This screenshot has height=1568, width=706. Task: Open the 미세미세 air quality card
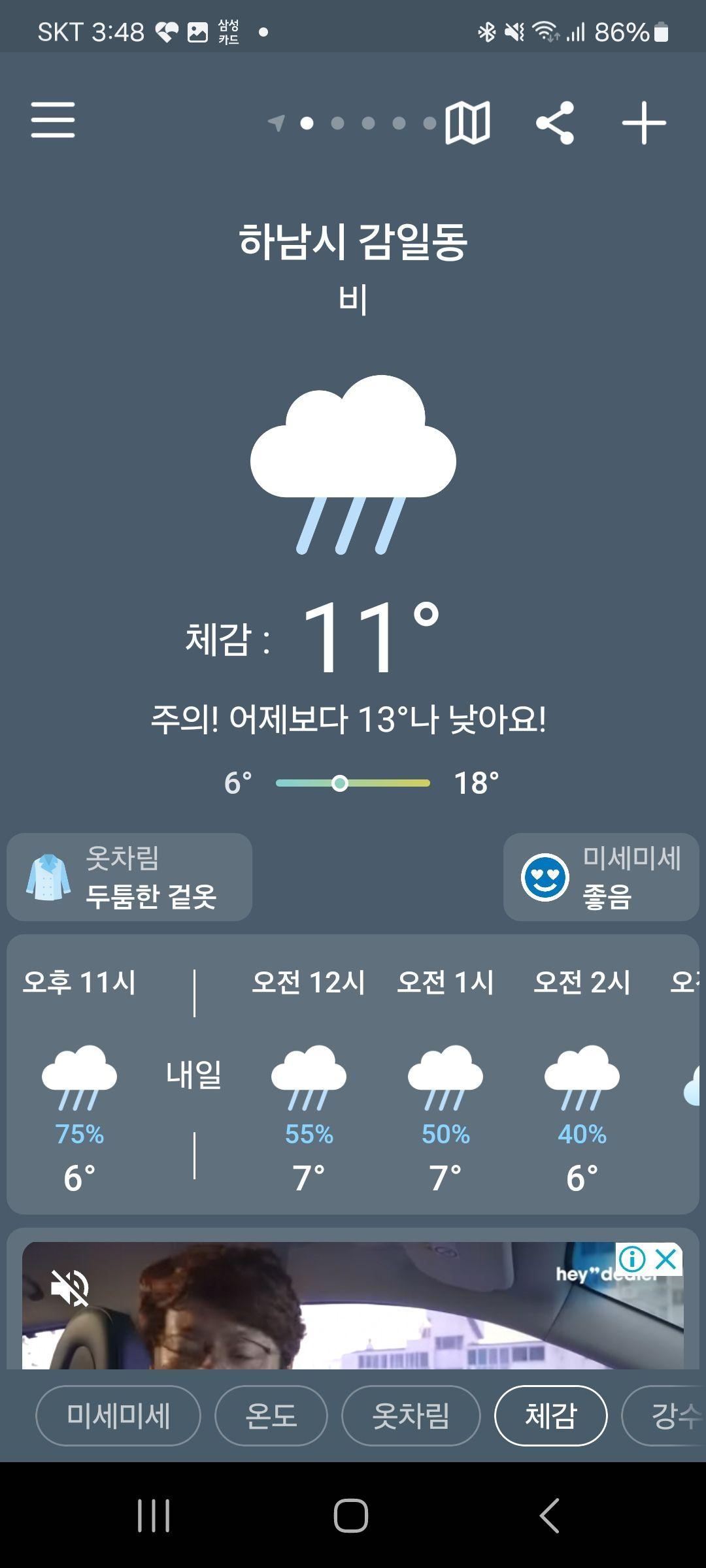[x=601, y=877]
